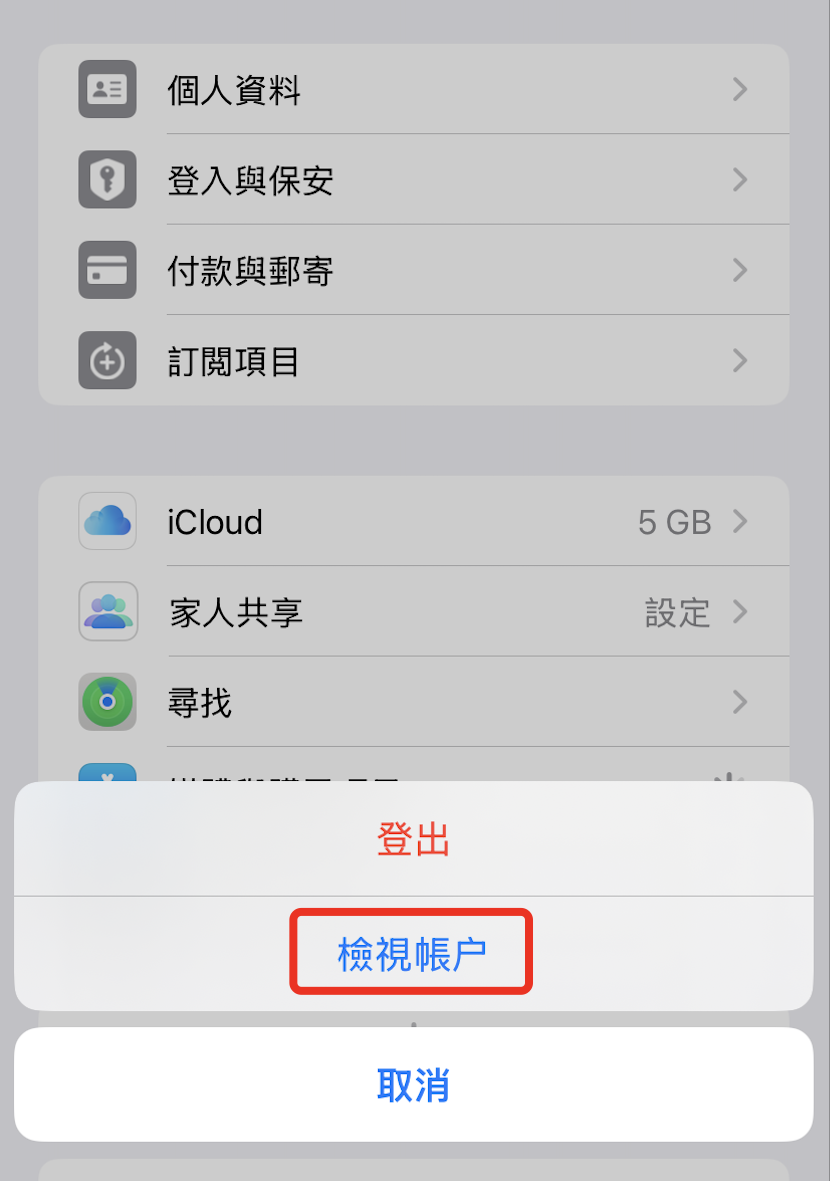Screen dimensions: 830x1181
Task: Tap 設定 beside 家人共享
Action: point(678,612)
